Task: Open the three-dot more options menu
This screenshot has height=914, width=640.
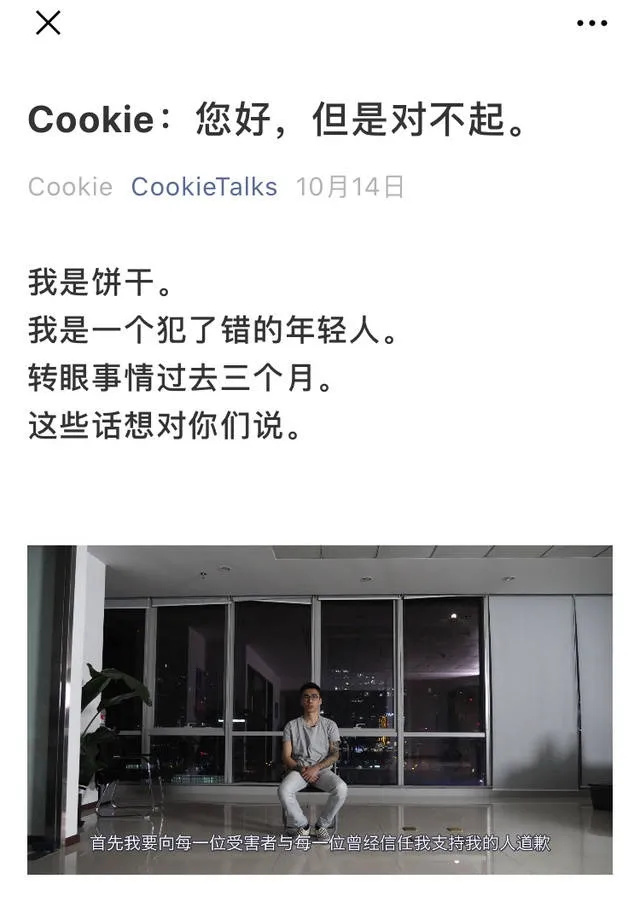Action: (592, 24)
